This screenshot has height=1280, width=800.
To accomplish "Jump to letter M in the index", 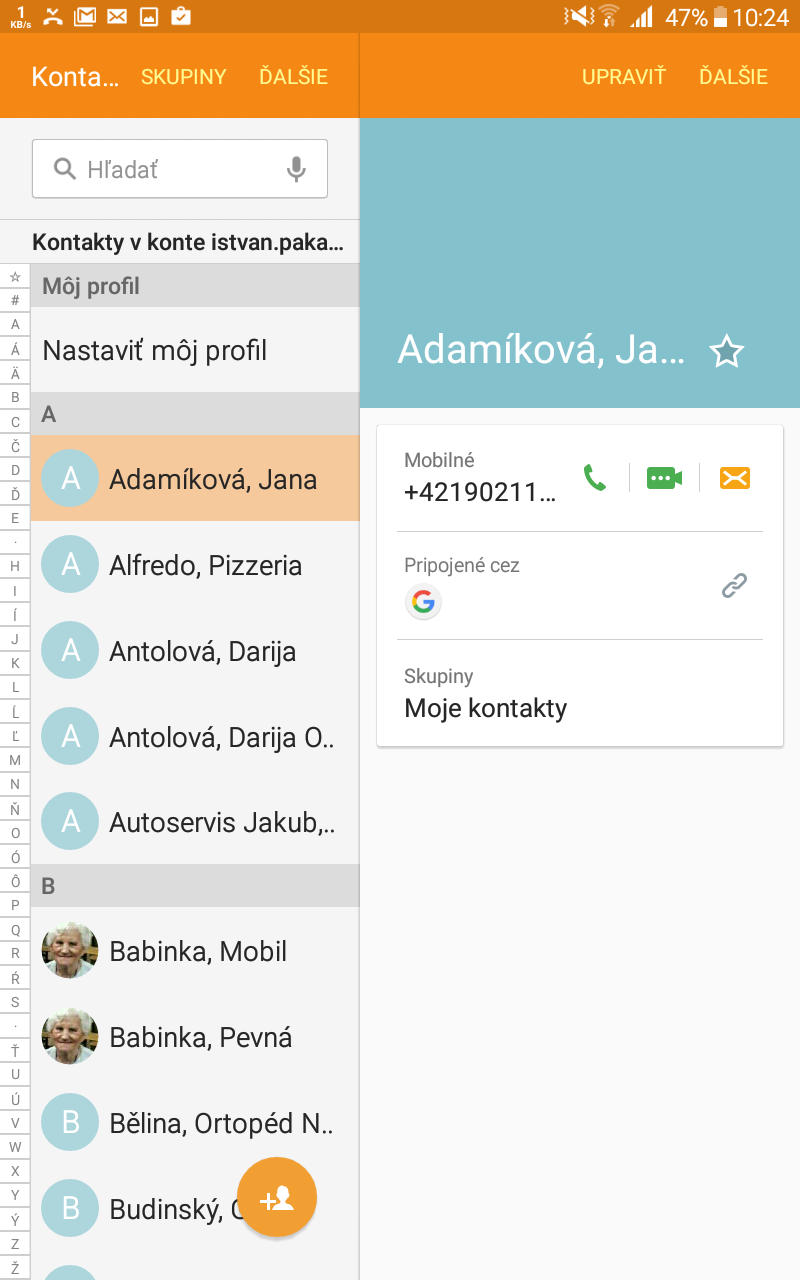I will click(x=15, y=760).
